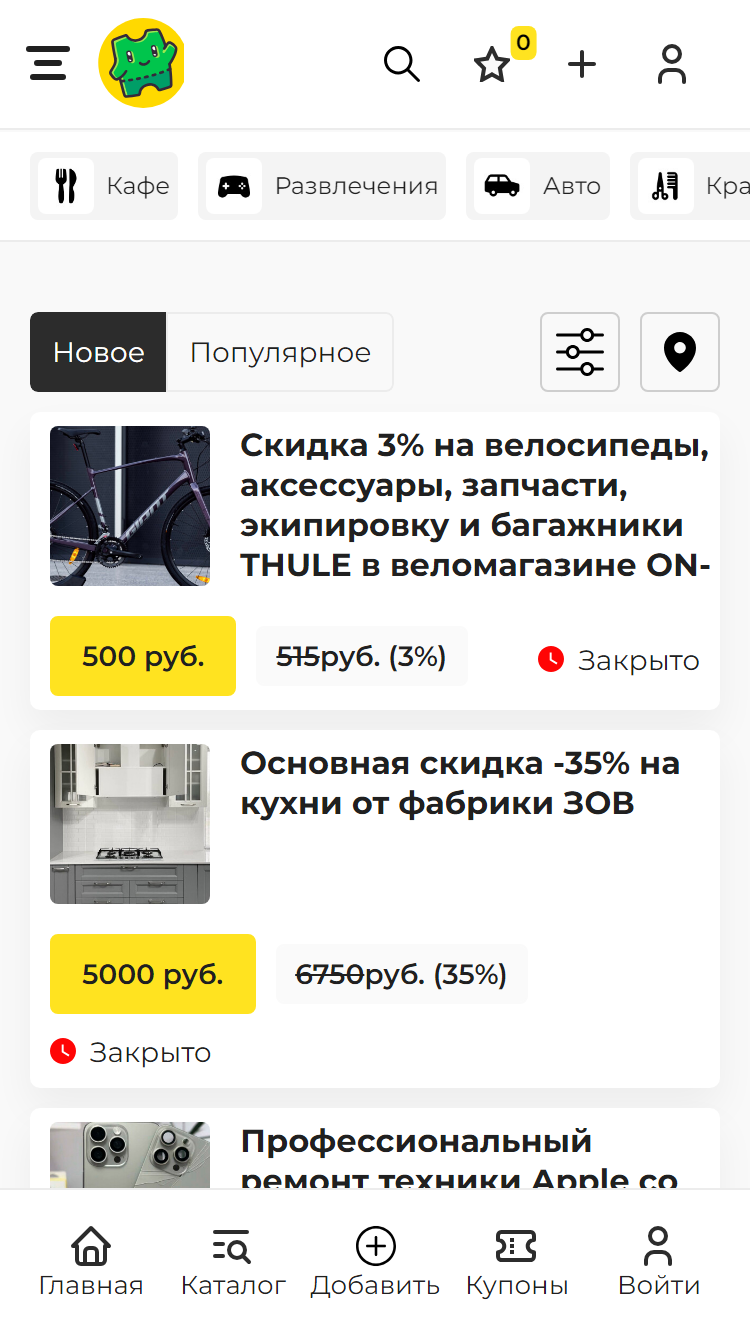Screen dimensions: 750x1334
Task: Tap the search magnifier icon
Action: 402,64
